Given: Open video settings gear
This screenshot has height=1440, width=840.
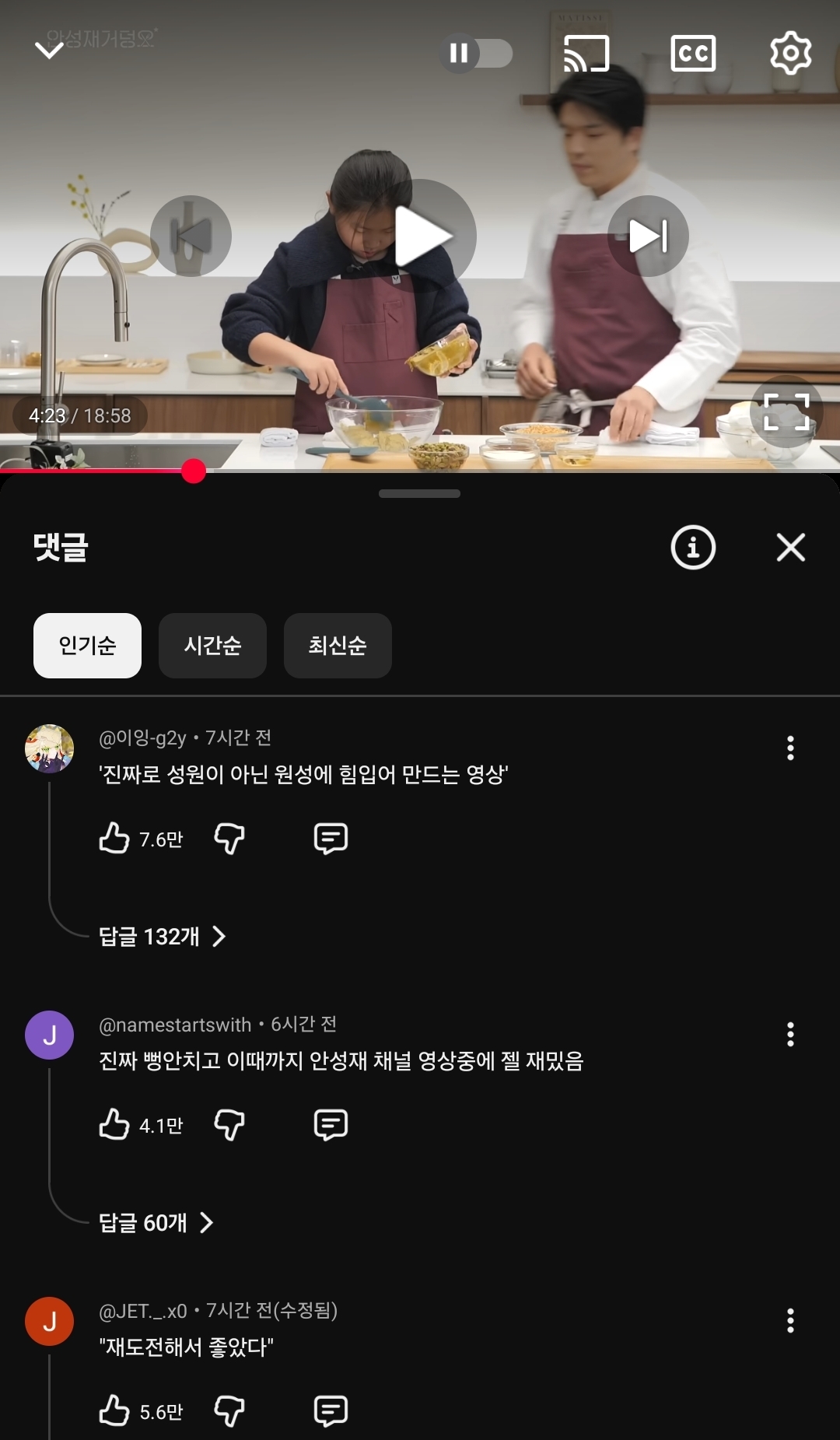Looking at the screenshot, I should [x=790, y=53].
